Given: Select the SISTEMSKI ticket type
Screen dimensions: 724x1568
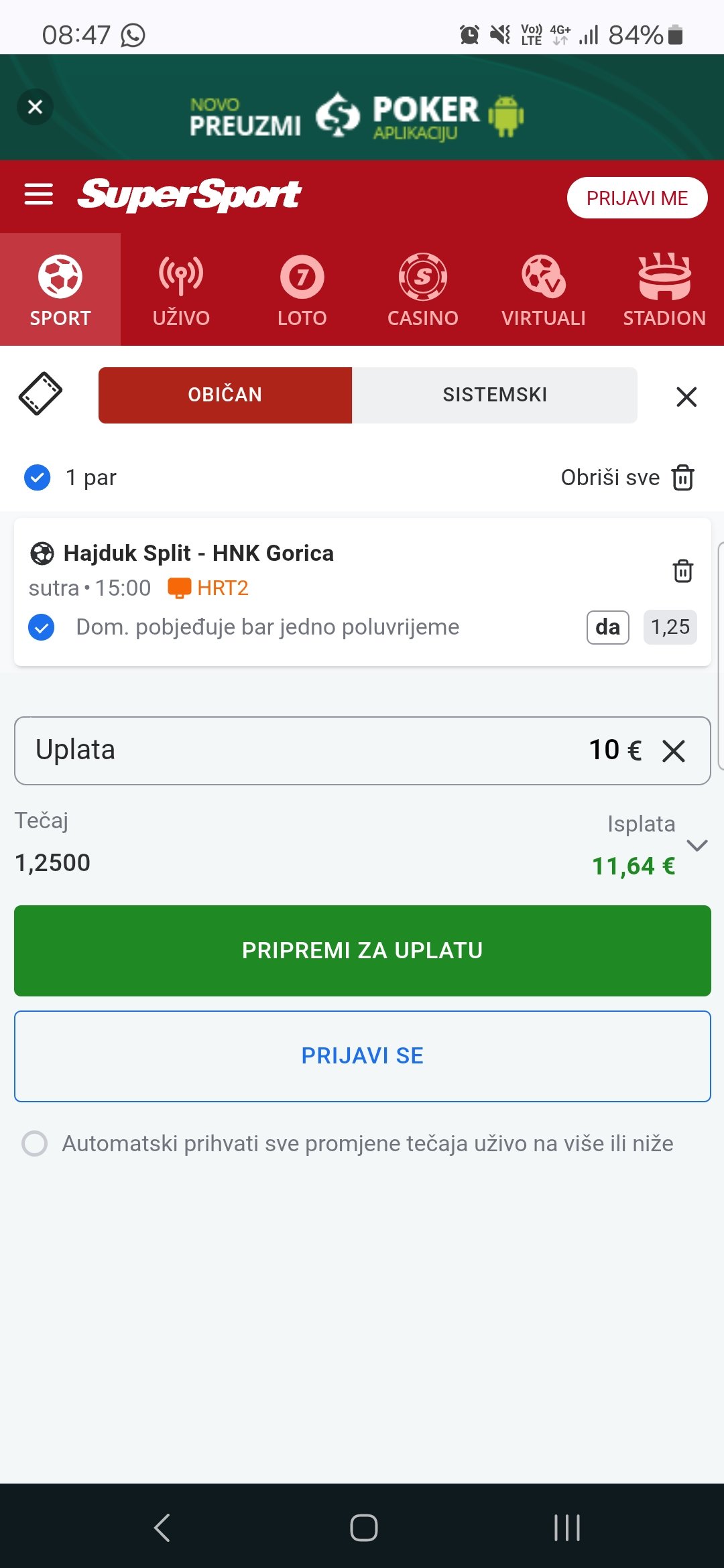Looking at the screenshot, I should coord(495,395).
